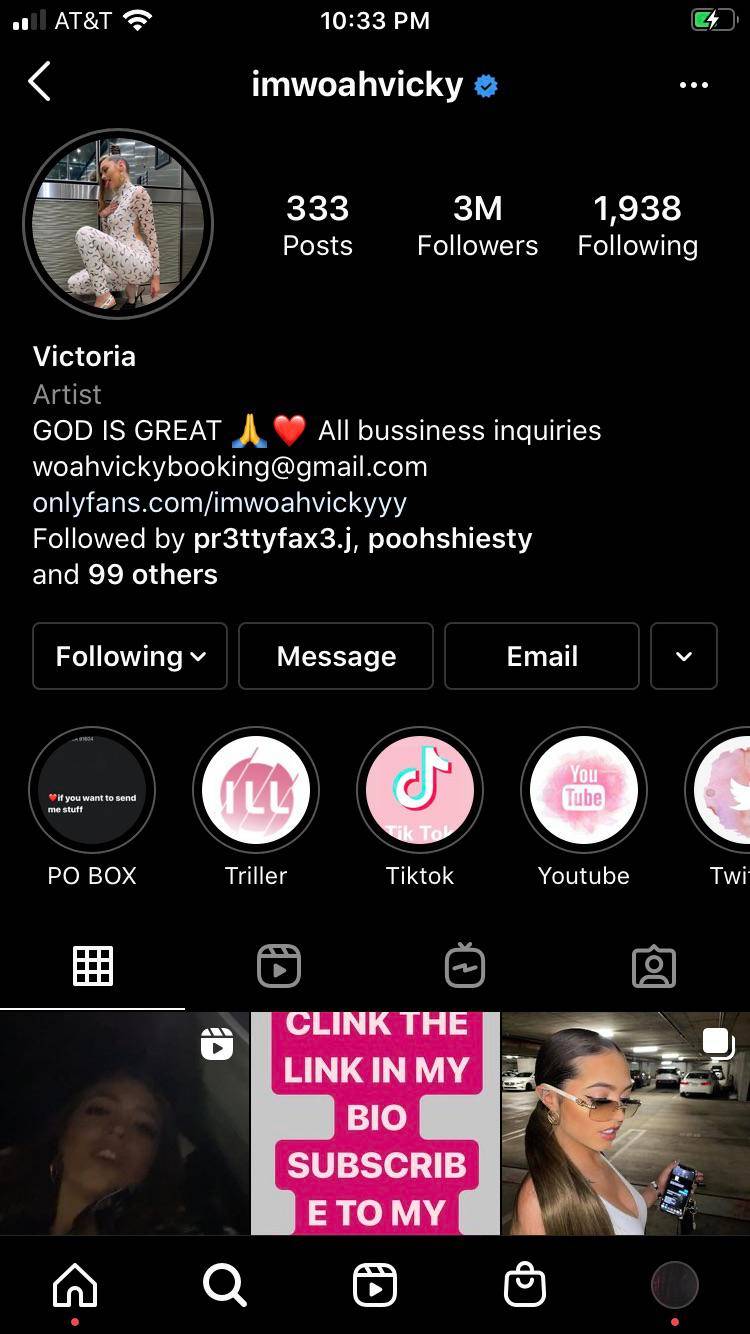Switch to the IGTV profile tab
This screenshot has width=750, height=1334.
465,967
